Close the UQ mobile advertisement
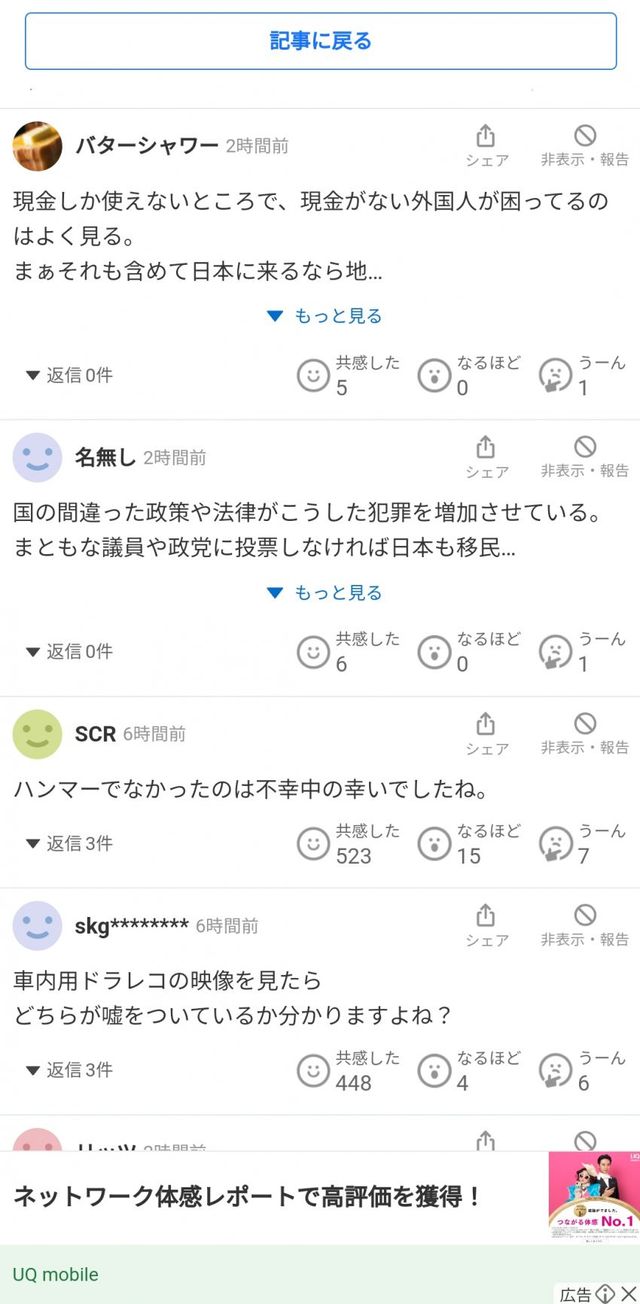The image size is (640, 1304). pos(629,1293)
